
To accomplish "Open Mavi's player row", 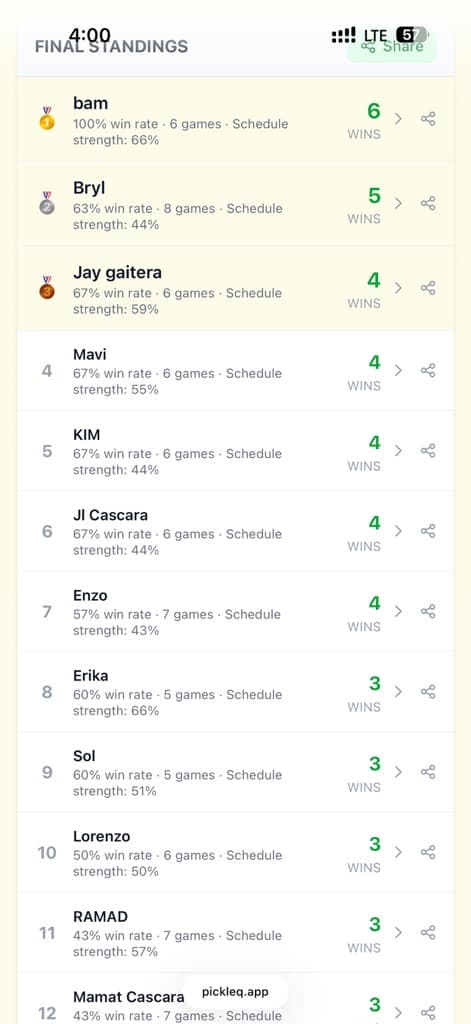I will [x=235, y=371].
